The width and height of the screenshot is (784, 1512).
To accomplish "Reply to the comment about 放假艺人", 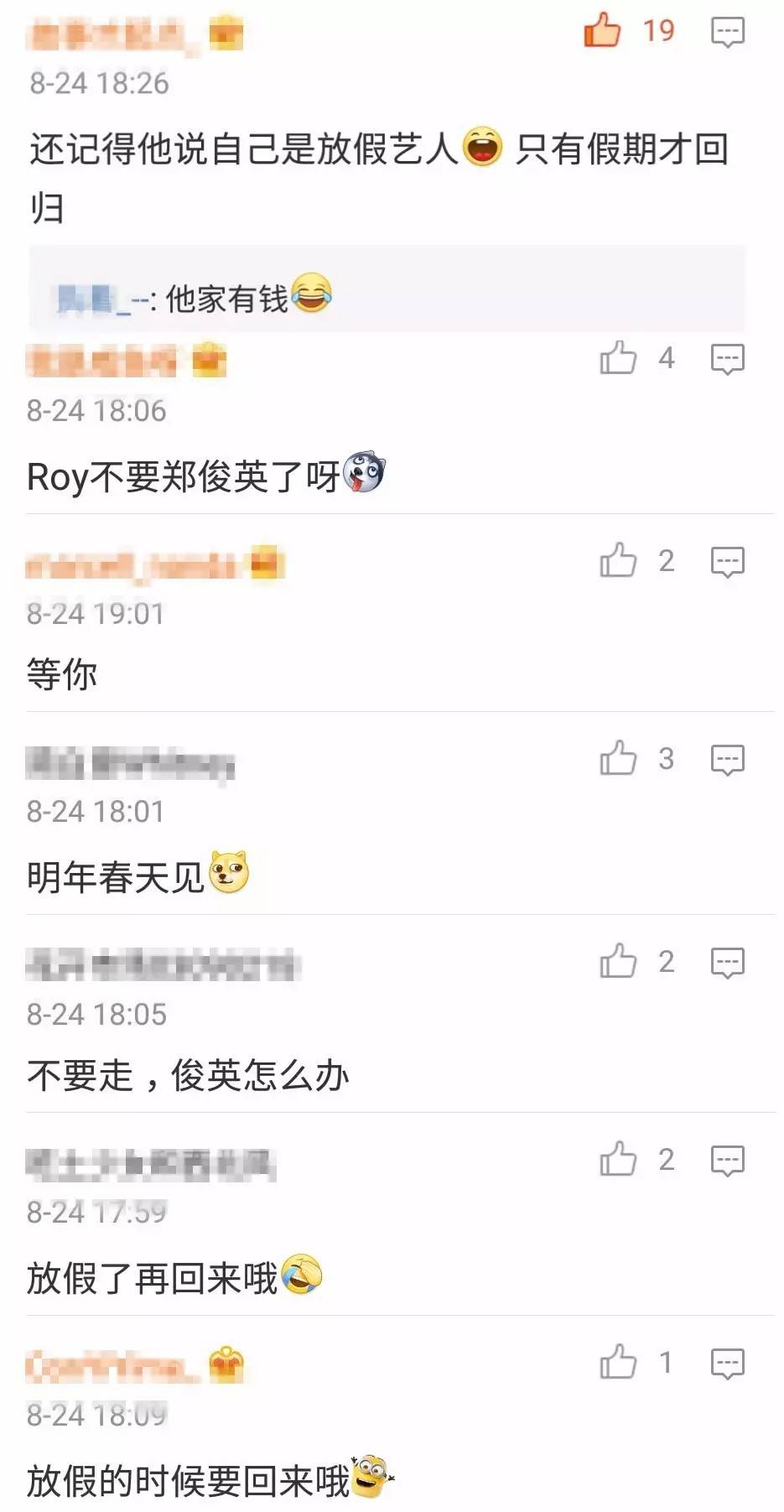I will coord(727,32).
